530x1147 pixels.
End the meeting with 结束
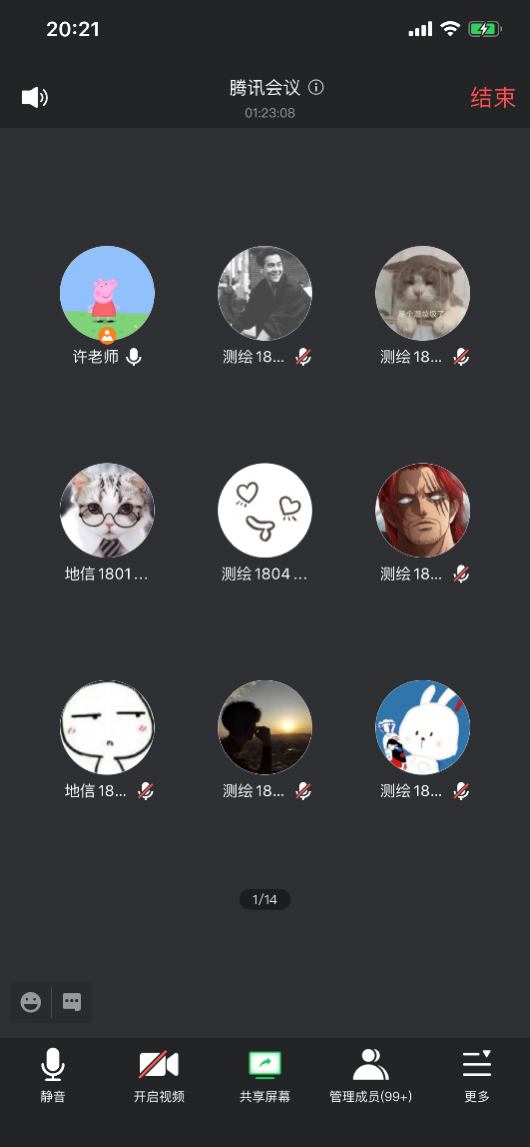pos(493,98)
